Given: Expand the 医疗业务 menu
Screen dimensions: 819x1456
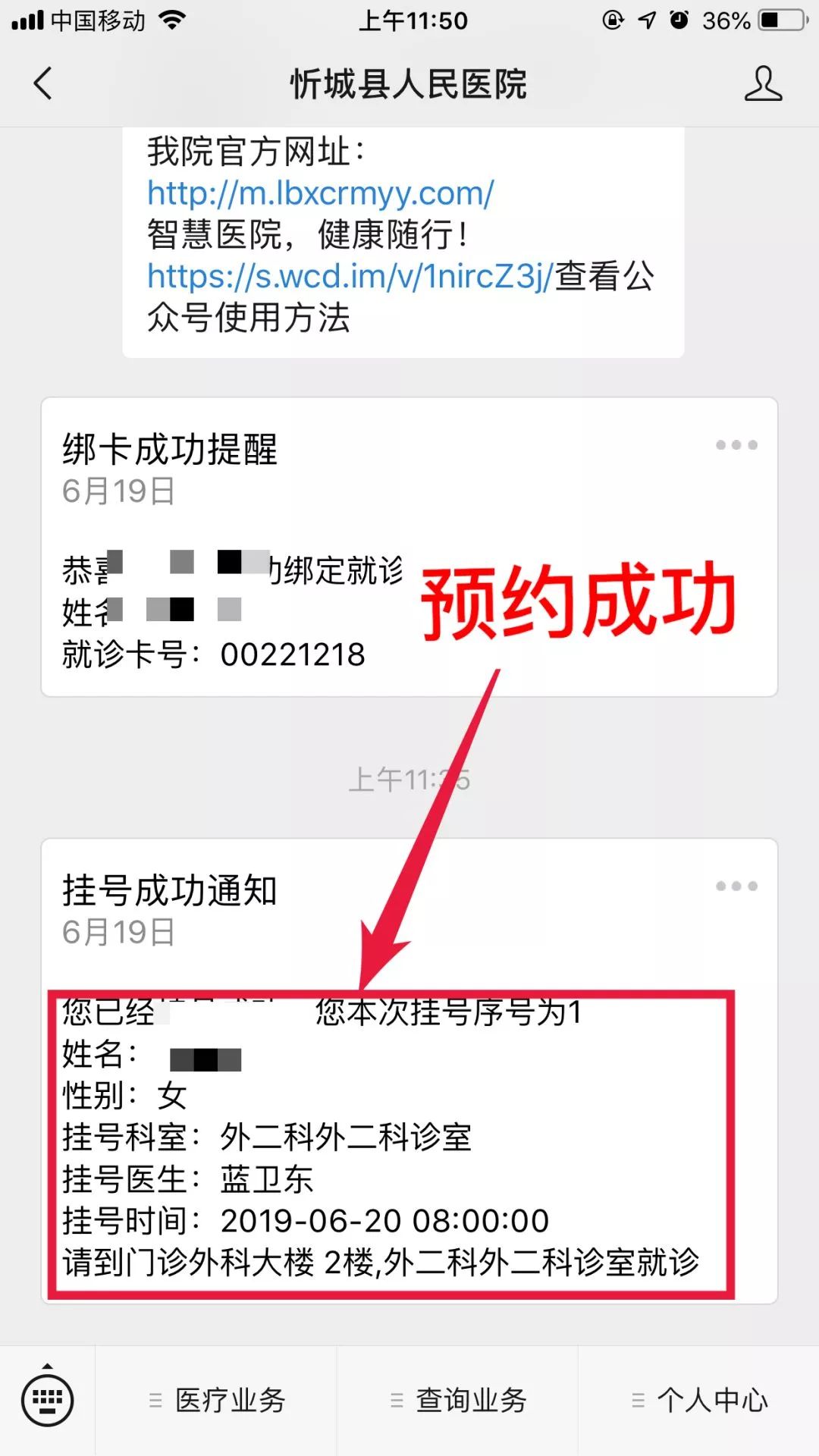Looking at the screenshot, I should coord(216,1400).
